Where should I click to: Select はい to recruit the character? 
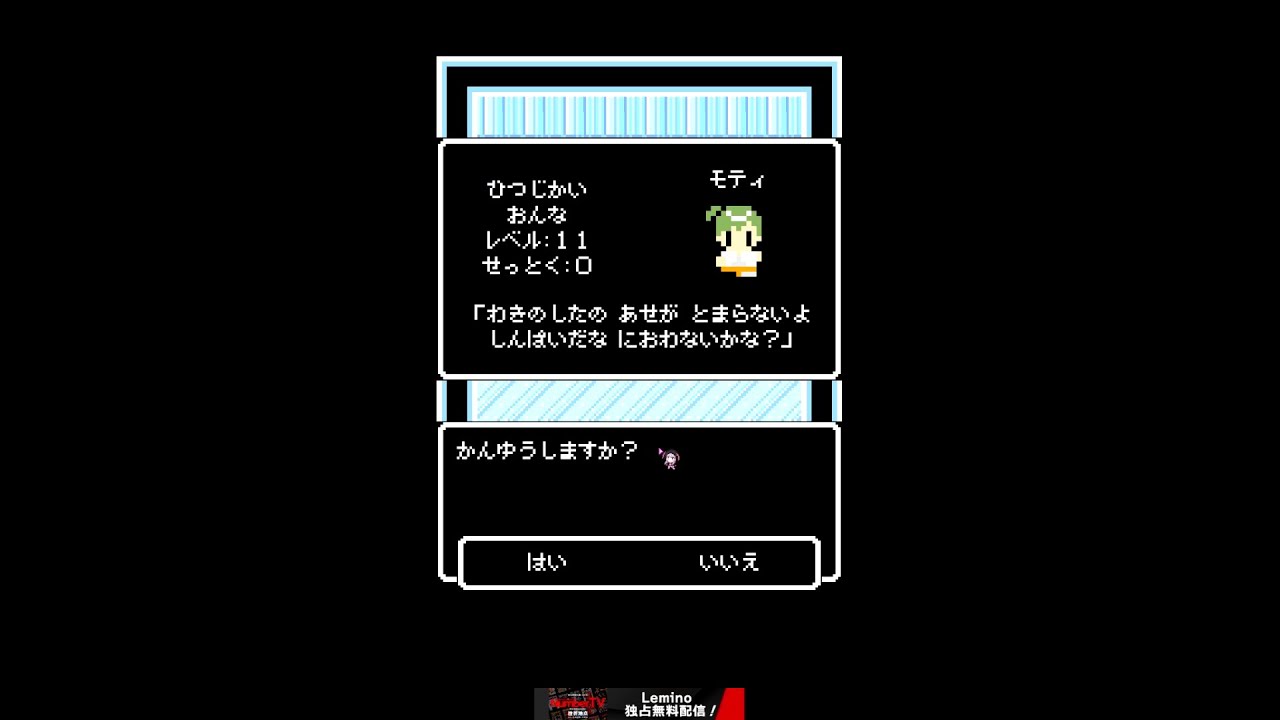546,562
